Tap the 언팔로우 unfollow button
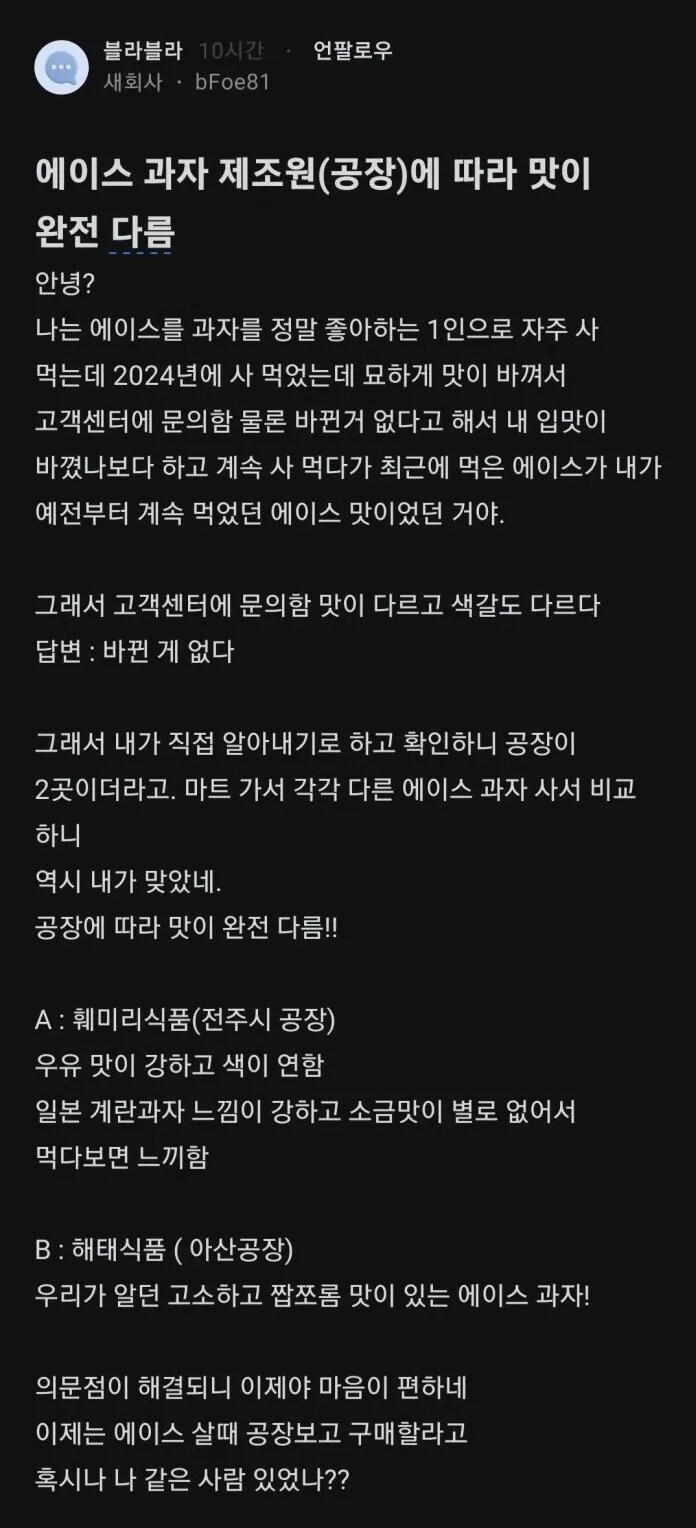The height and width of the screenshot is (1528, 696). pos(353,51)
